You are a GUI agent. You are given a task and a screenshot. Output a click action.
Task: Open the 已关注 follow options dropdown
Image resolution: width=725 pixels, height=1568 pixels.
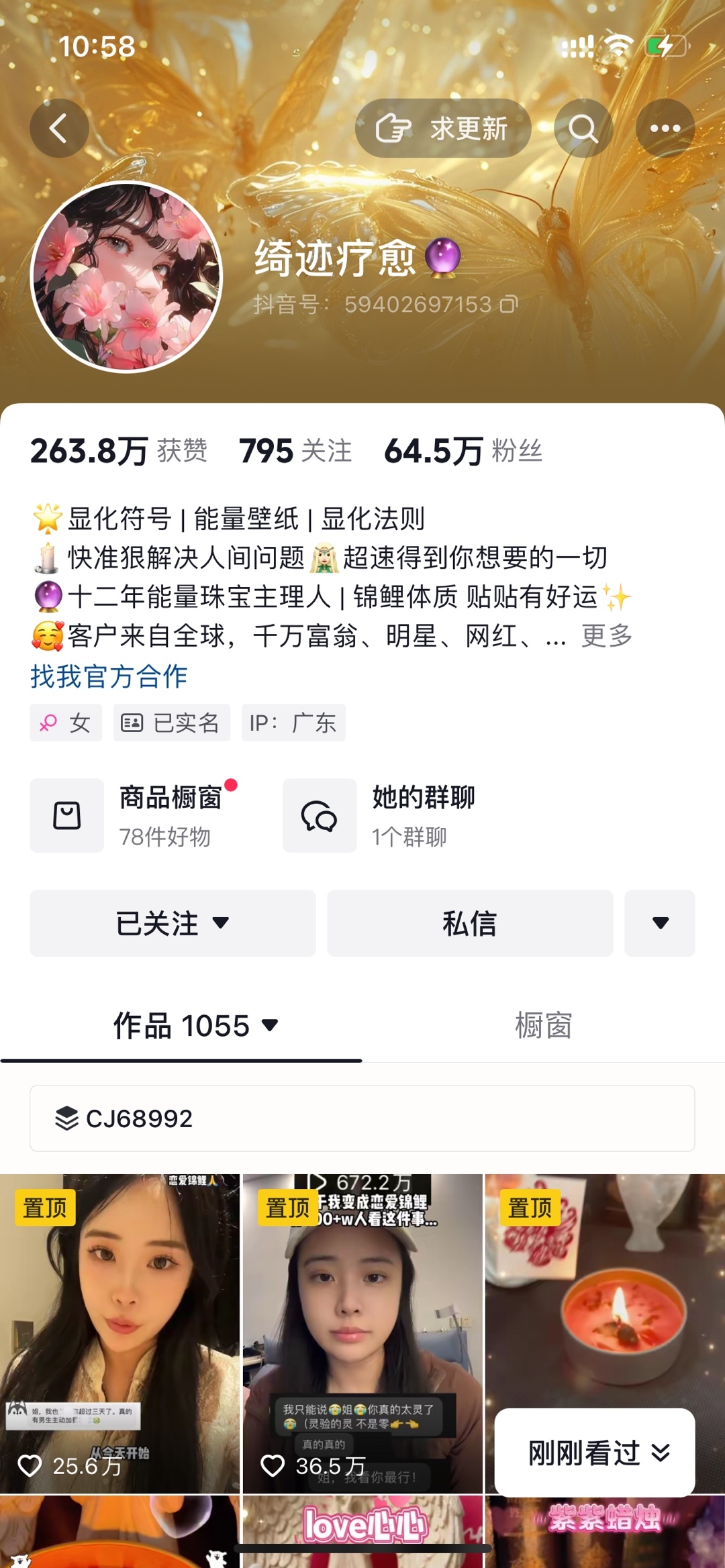pos(173,923)
